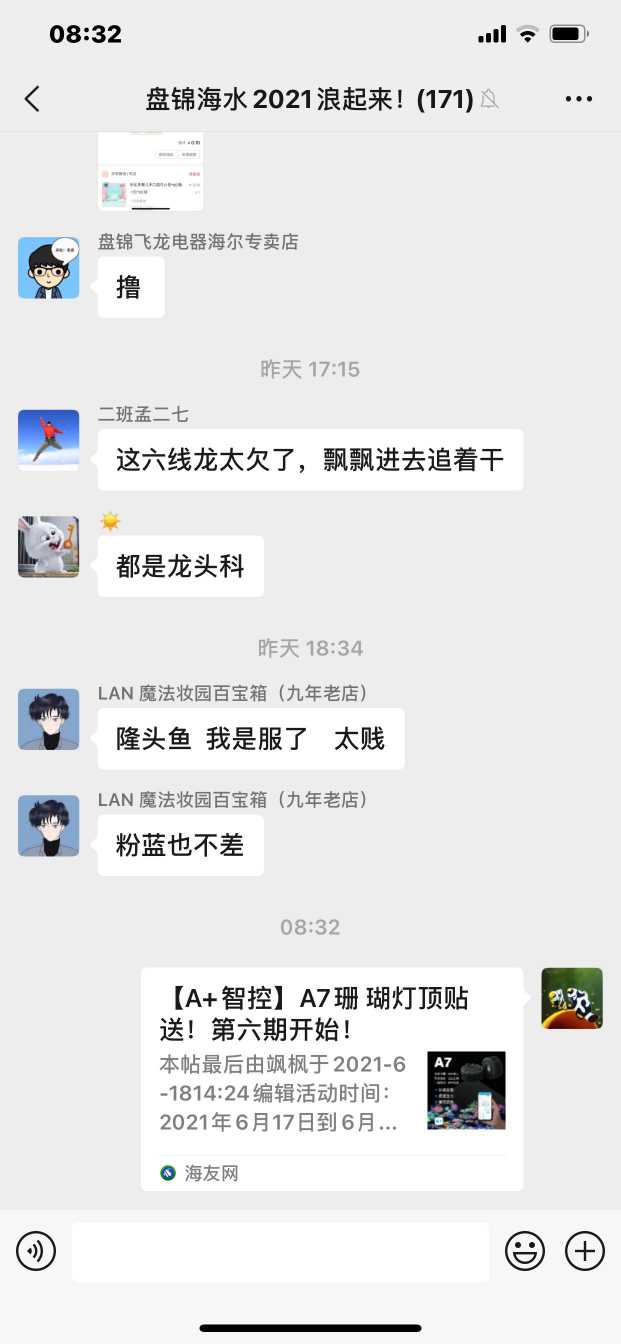Open the group chat overflow menu

click(x=579, y=98)
